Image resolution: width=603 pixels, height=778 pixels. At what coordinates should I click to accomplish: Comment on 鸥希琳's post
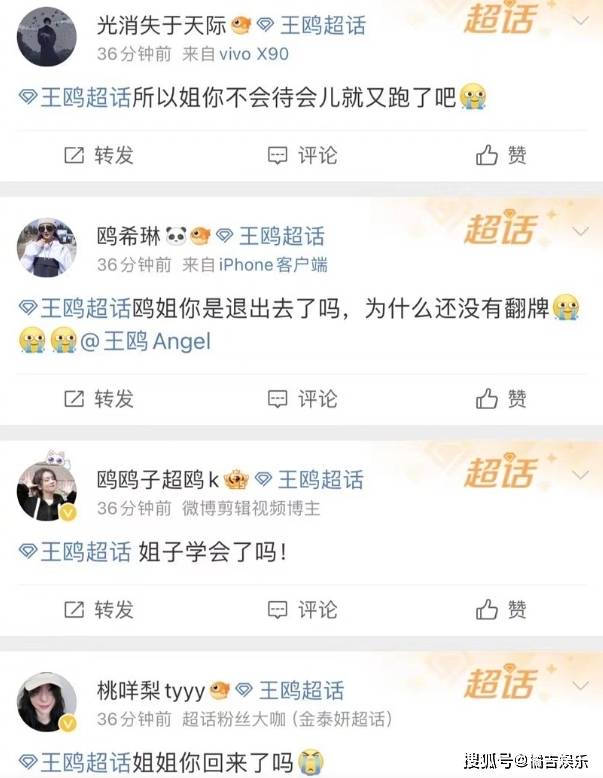(x=303, y=398)
